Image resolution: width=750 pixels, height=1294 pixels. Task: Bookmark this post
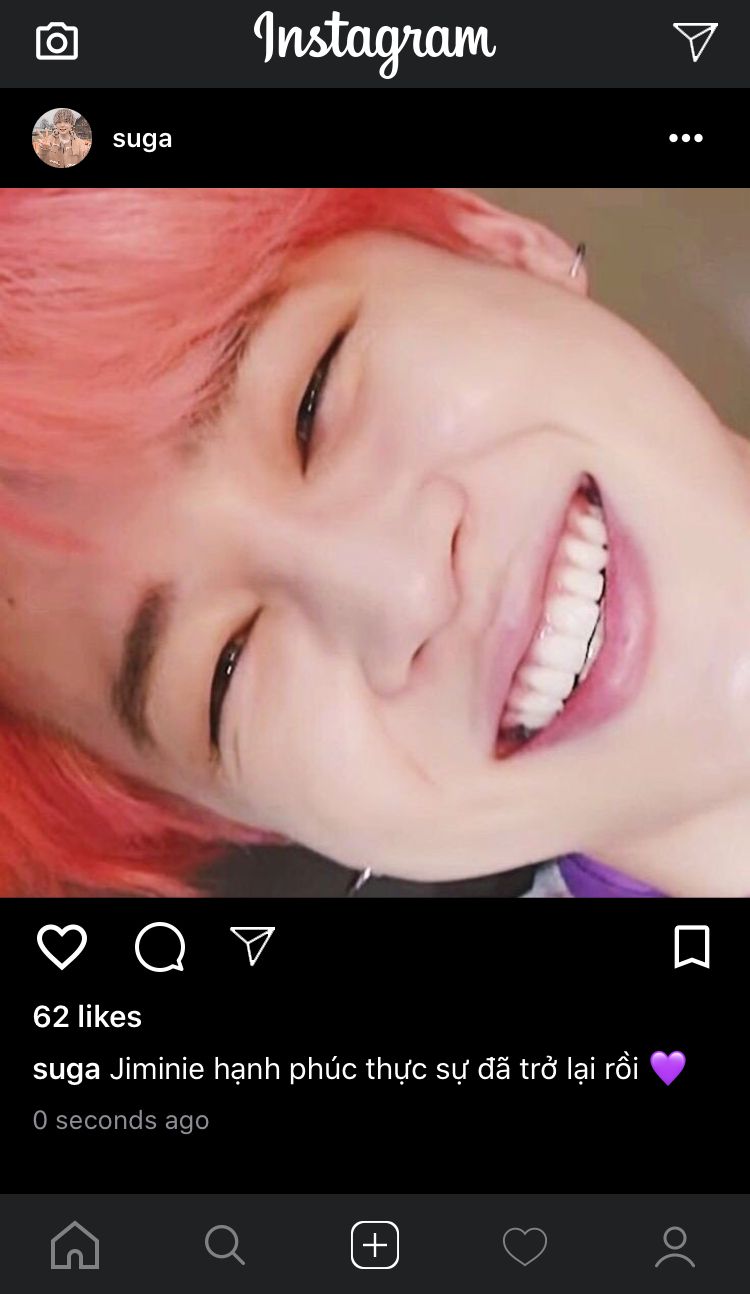tap(692, 946)
